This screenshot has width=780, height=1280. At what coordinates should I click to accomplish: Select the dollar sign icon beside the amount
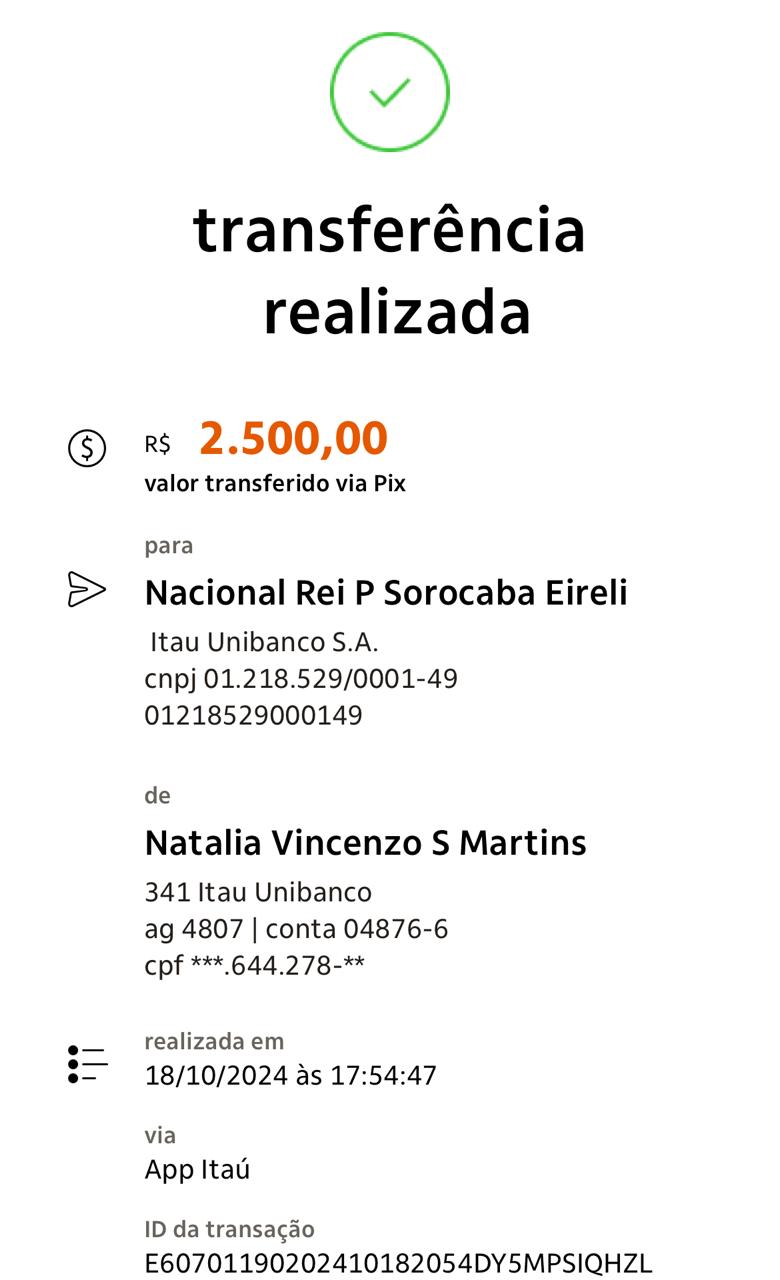point(88,450)
